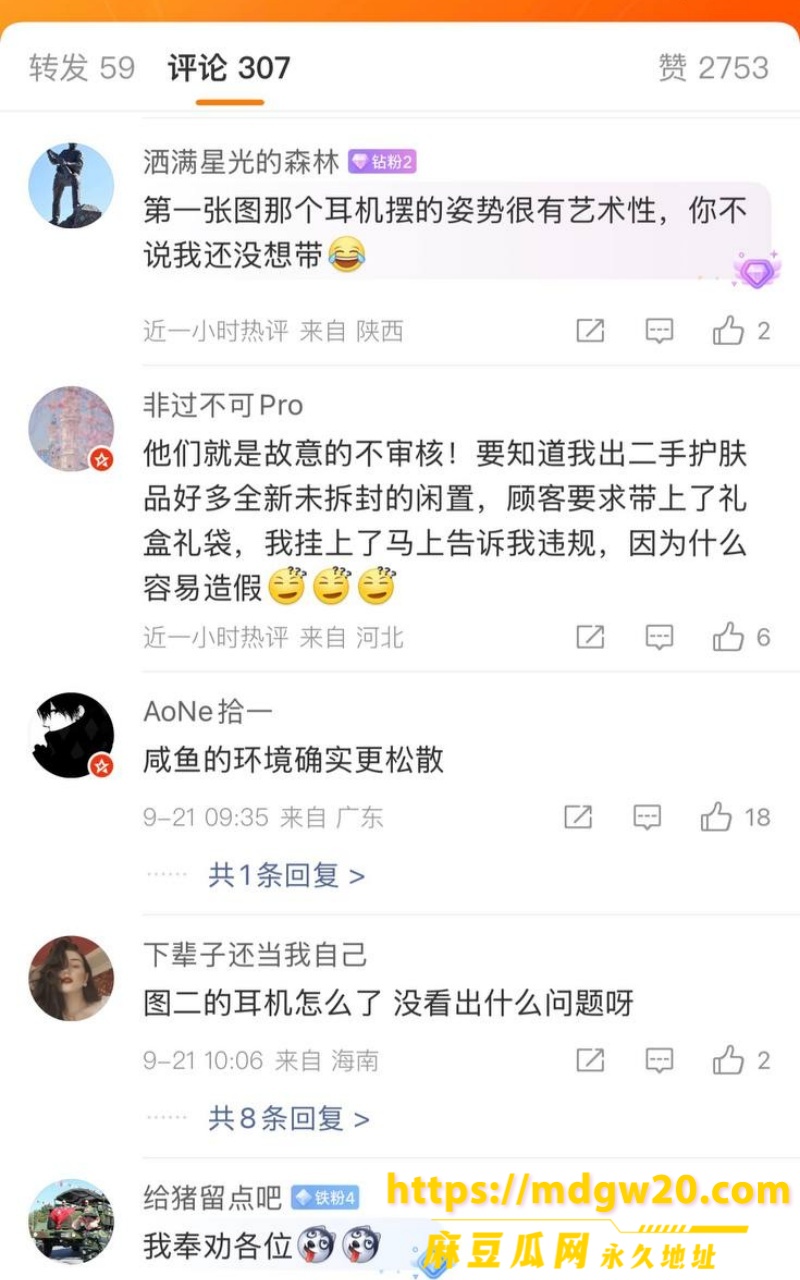This screenshot has width=800, height=1280.
Task: Select the 评论 307 tab
Action: (229, 68)
